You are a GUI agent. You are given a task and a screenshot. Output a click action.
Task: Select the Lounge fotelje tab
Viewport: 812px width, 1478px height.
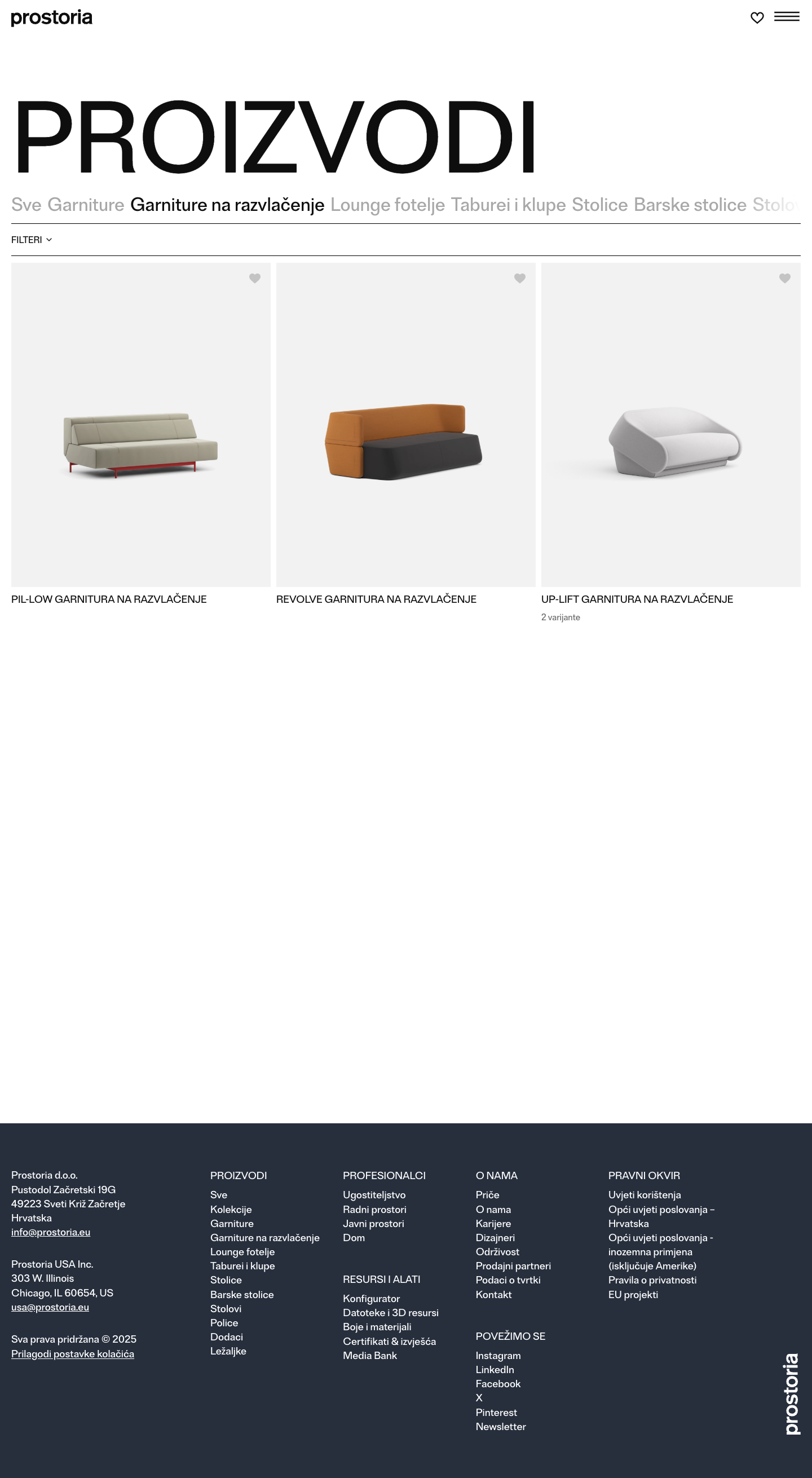[x=387, y=205]
